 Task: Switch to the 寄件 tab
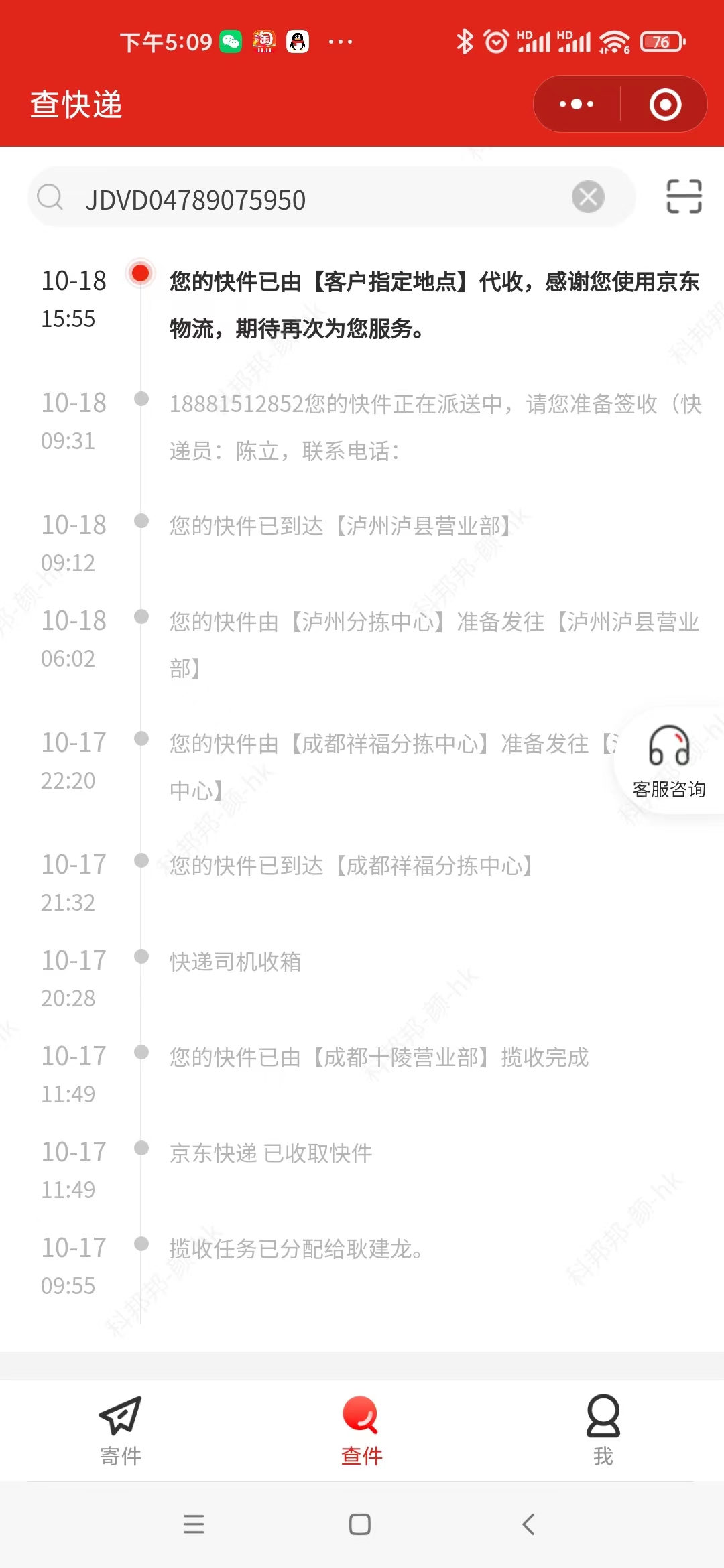121,1431
